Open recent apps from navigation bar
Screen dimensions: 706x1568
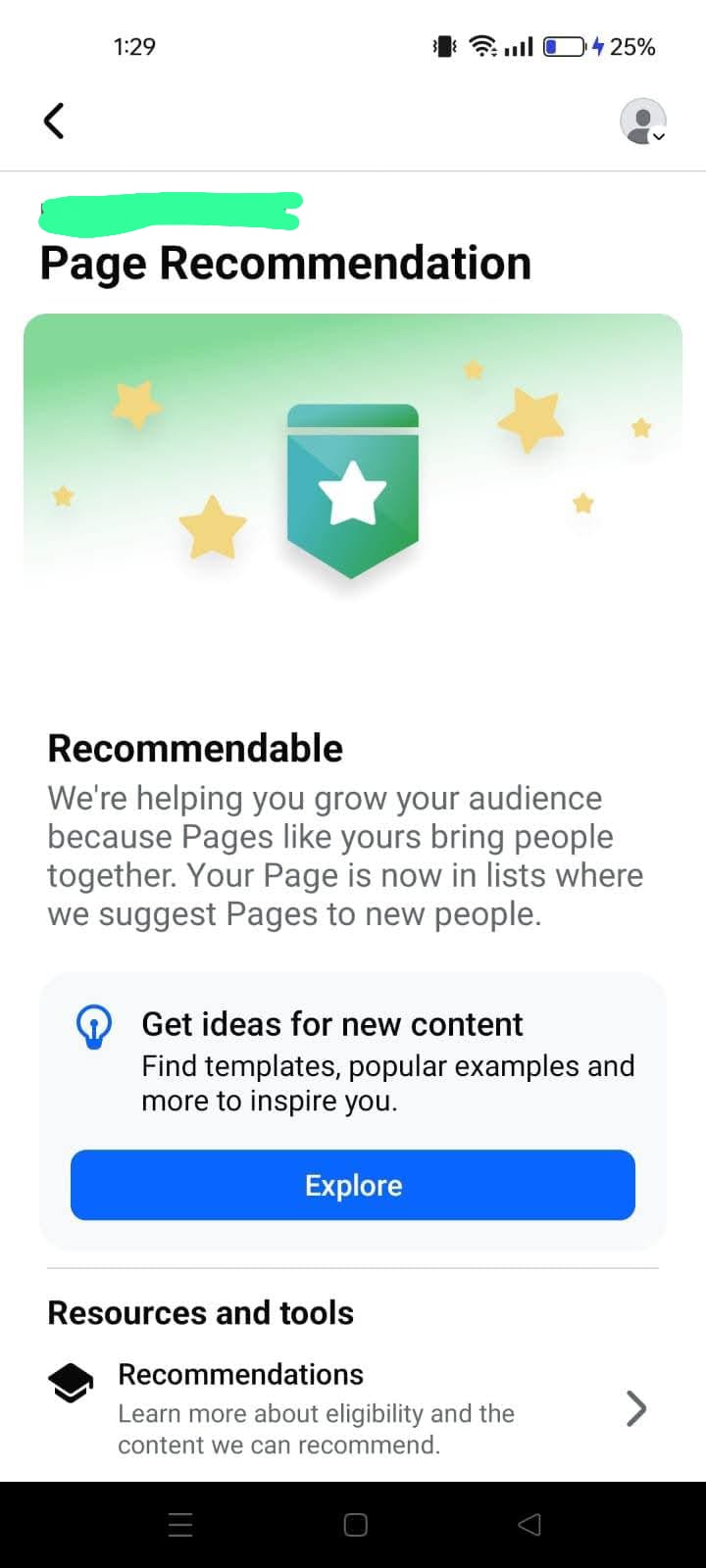tap(181, 1524)
